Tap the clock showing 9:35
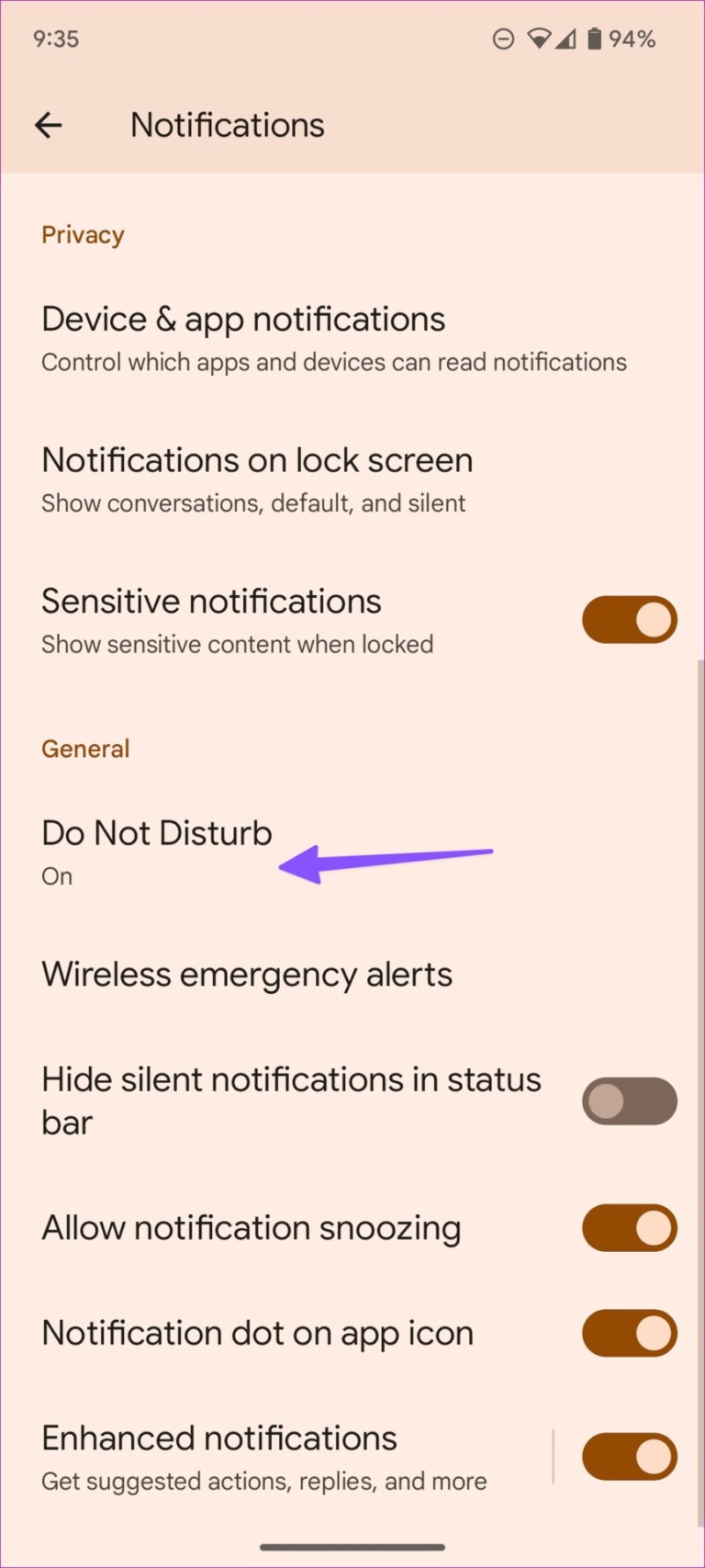This screenshot has height=1568, width=705. click(55, 39)
